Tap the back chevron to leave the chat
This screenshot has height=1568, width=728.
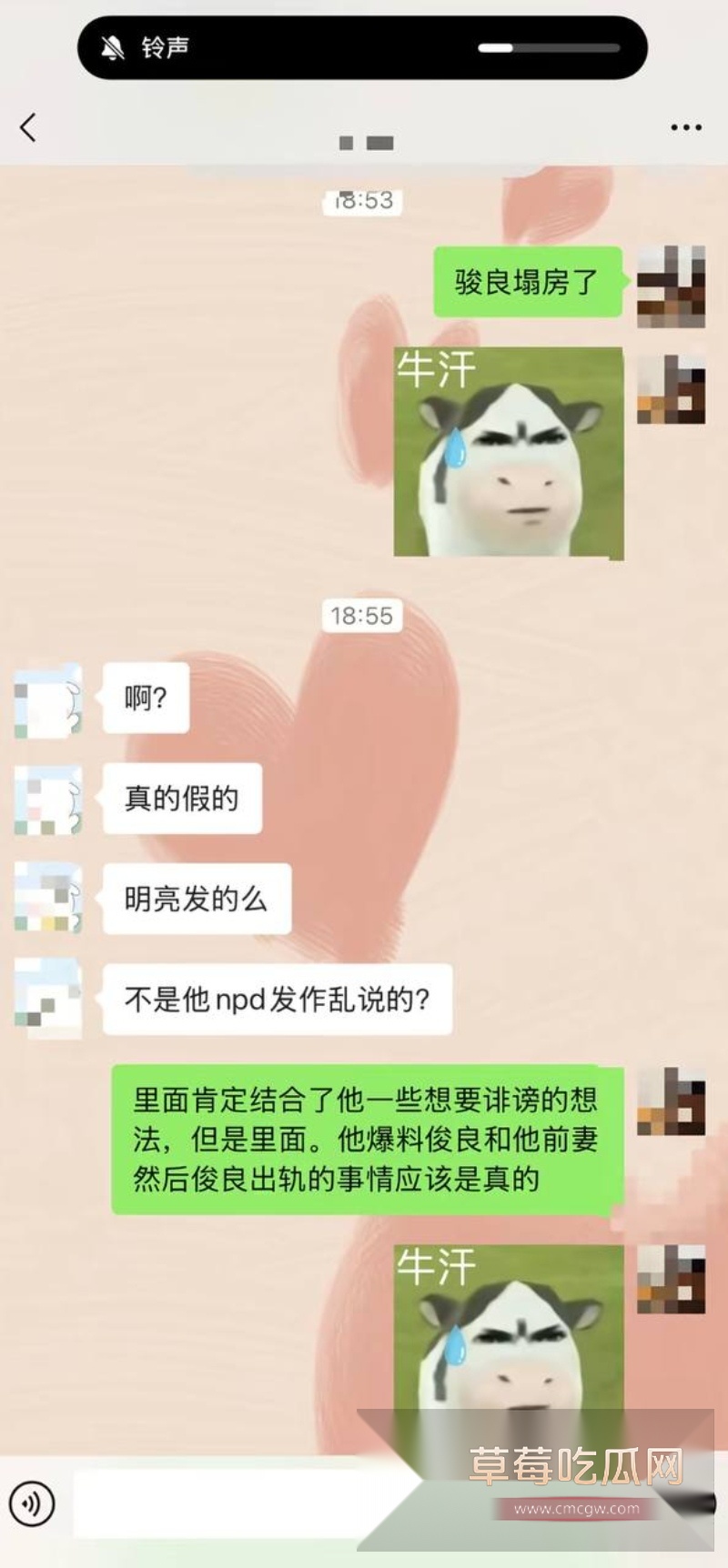(27, 127)
